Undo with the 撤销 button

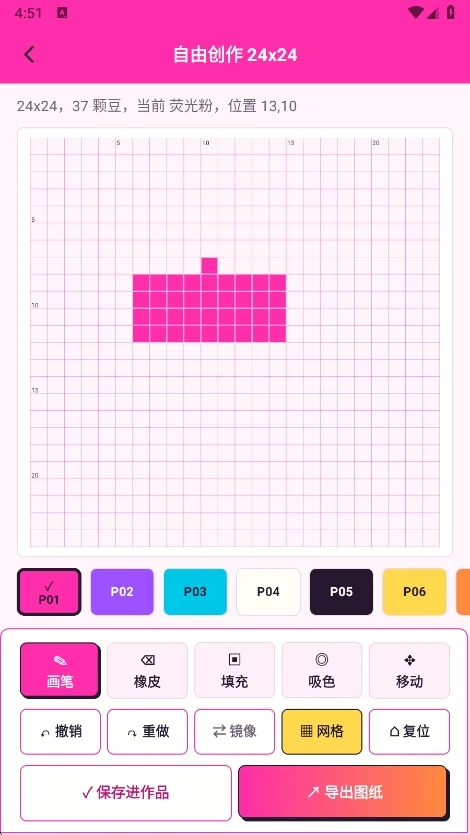[60, 732]
